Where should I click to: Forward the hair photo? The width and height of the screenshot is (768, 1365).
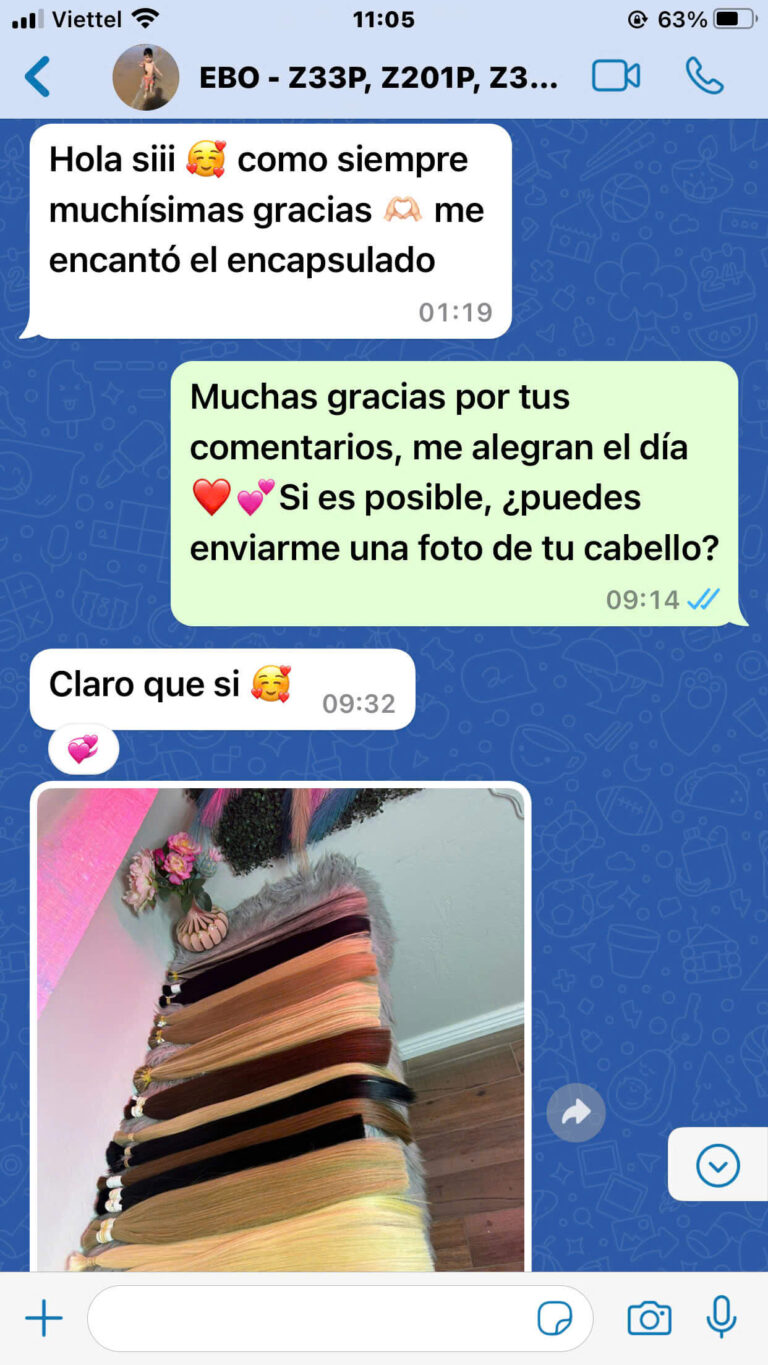(x=576, y=1113)
